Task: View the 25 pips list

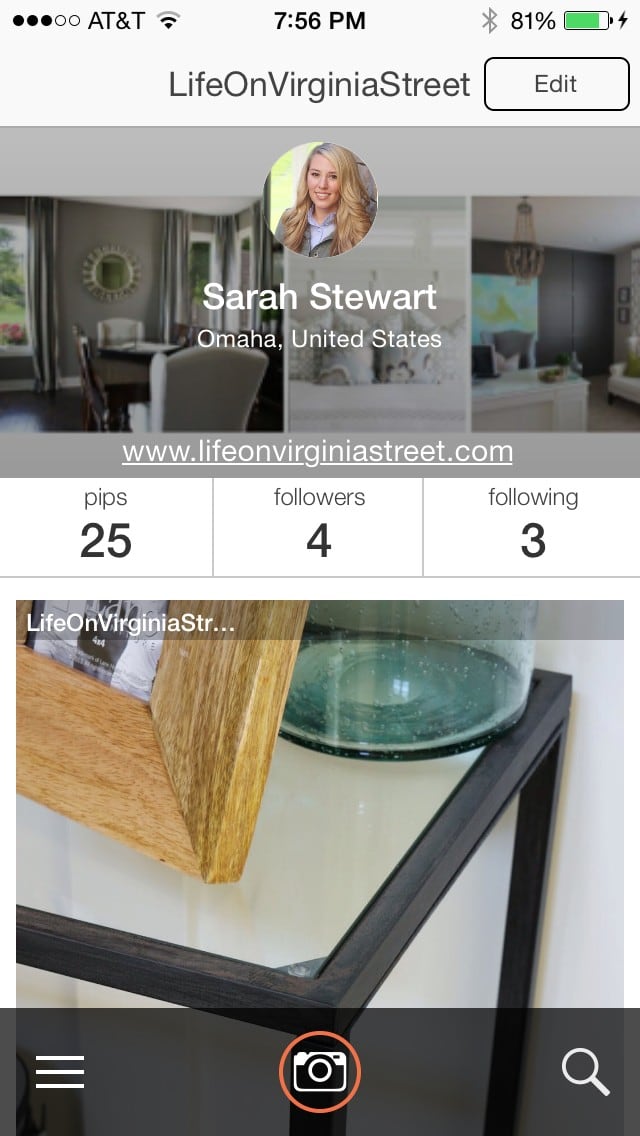Action: pyautogui.click(x=106, y=526)
